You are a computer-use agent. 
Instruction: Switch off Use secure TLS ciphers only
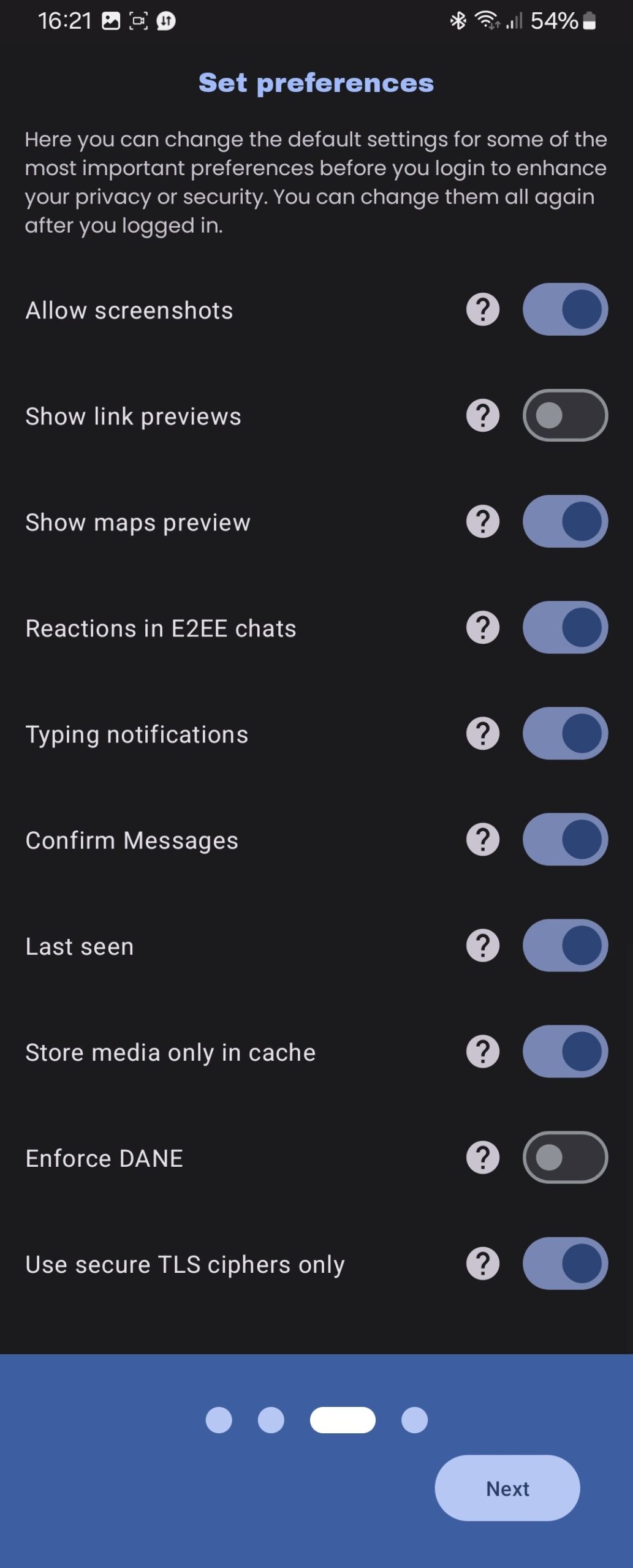pyautogui.click(x=564, y=1263)
